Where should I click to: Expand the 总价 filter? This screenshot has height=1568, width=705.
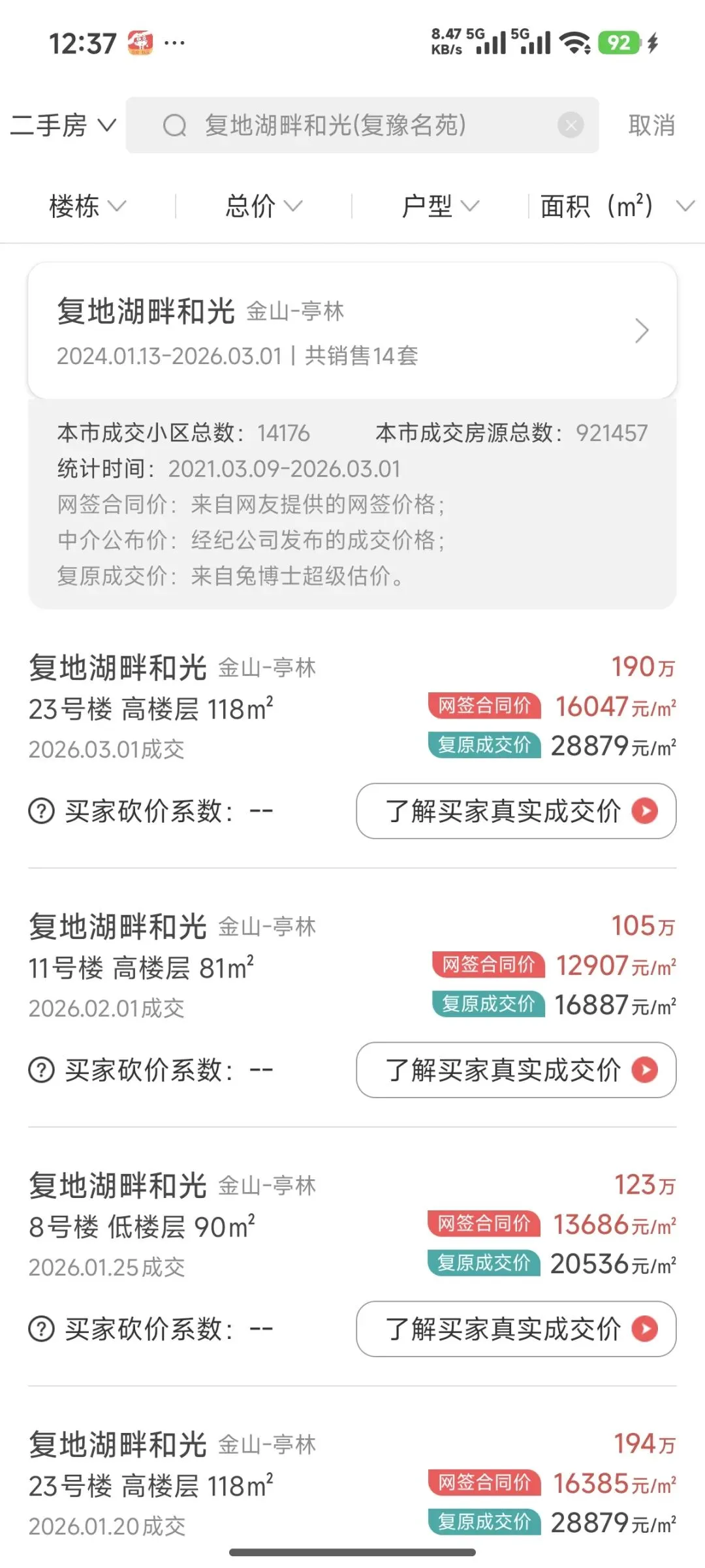tap(264, 206)
